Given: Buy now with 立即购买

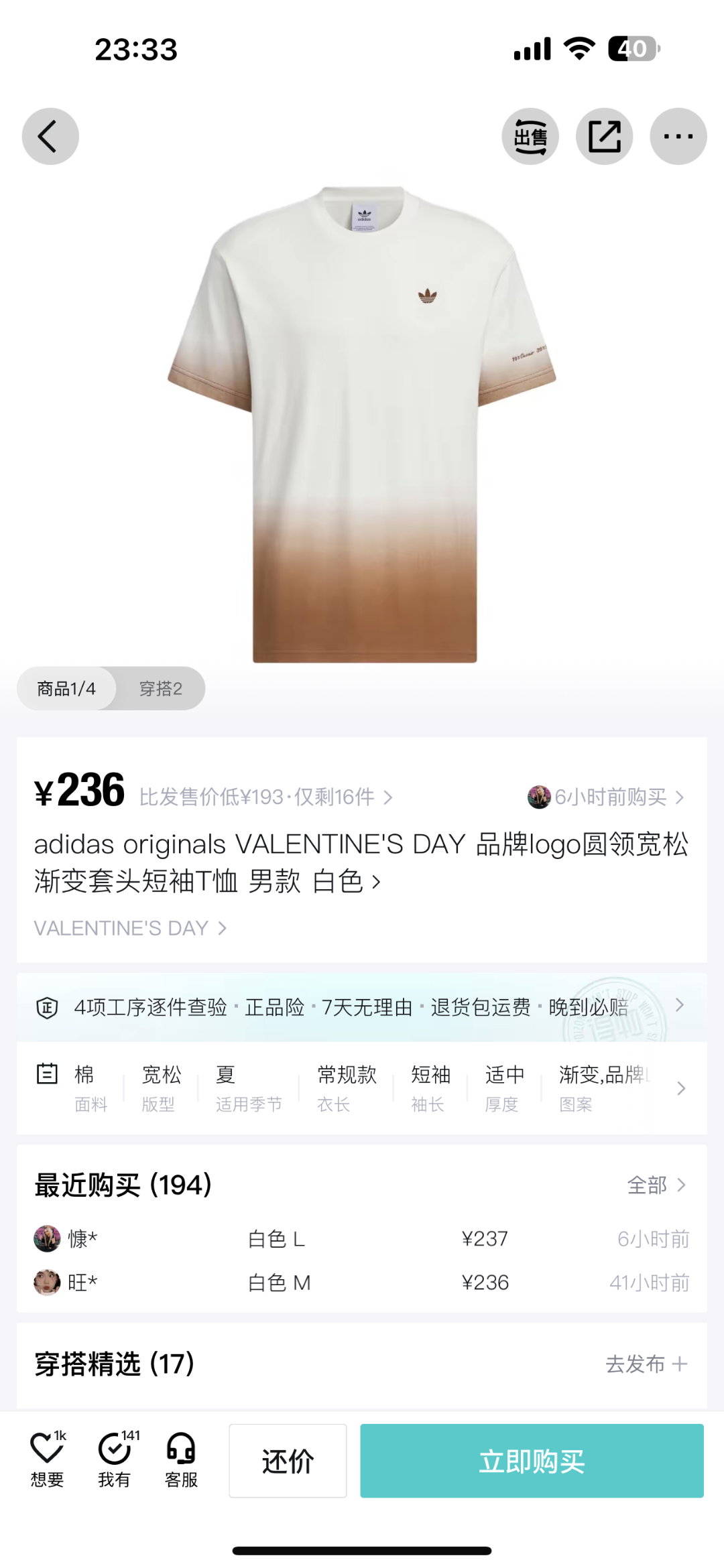Looking at the screenshot, I should pyautogui.click(x=532, y=1461).
